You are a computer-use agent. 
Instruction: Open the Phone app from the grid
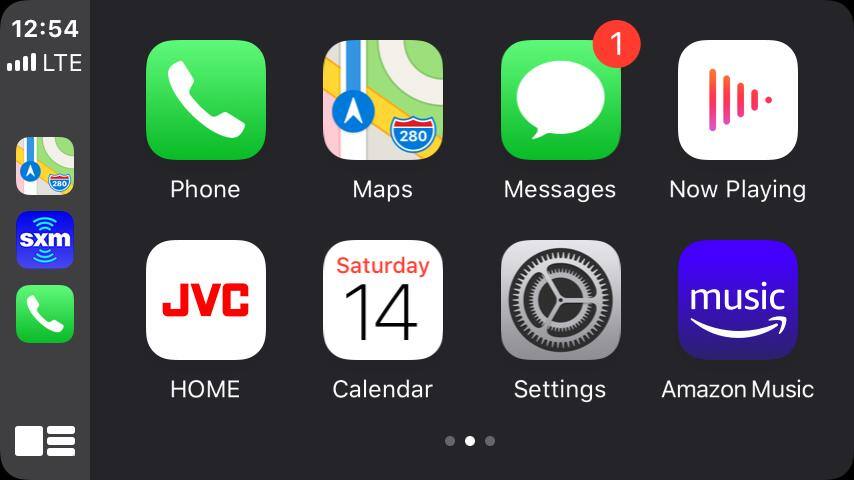tap(205, 100)
